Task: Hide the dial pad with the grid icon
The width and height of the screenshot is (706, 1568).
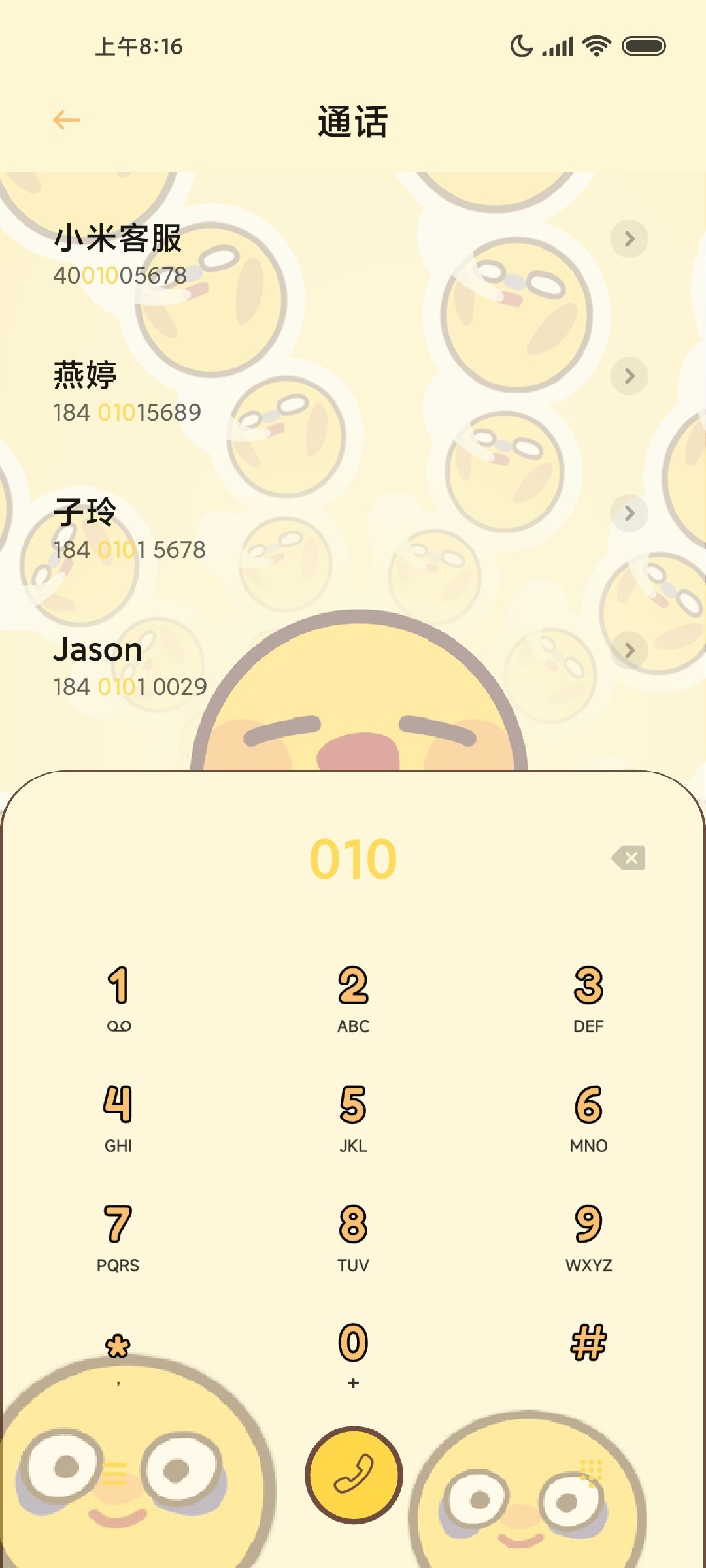Action: (591, 1473)
